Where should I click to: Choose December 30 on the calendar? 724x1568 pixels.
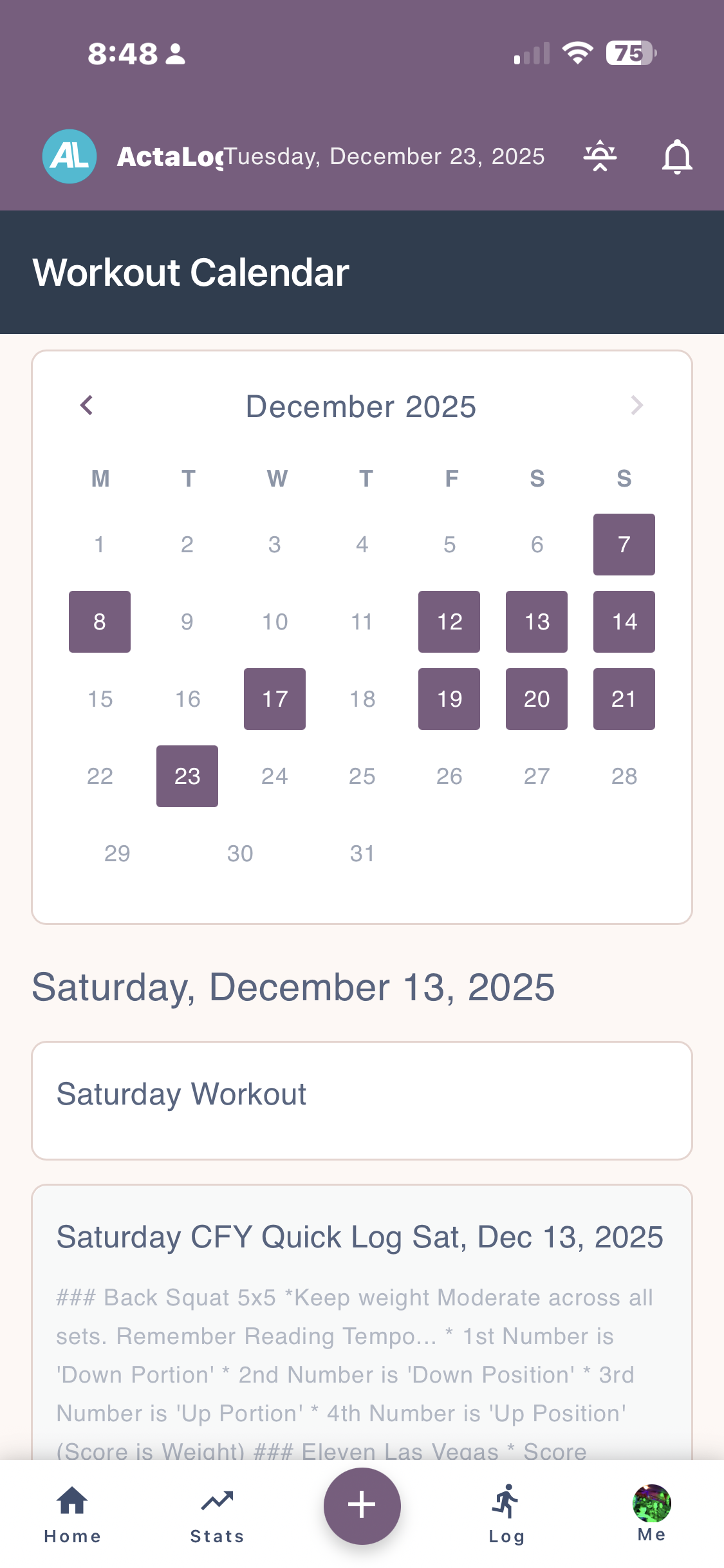tap(240, 854)
